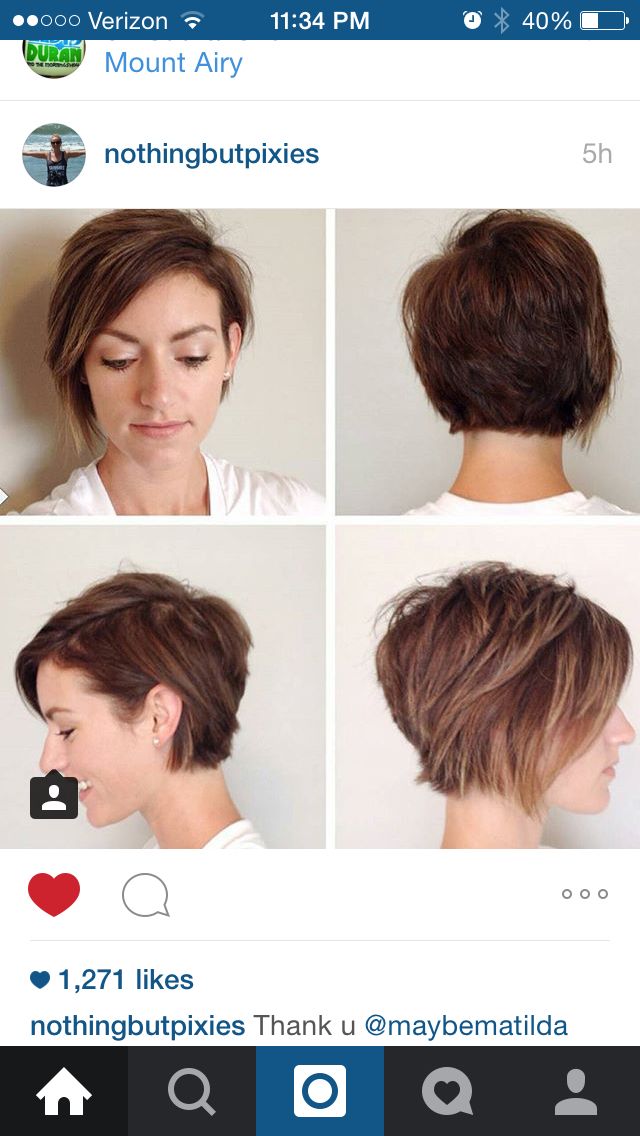Open the Mount Airy location link
Viewport: 640px width, 1136px height.
173,63
